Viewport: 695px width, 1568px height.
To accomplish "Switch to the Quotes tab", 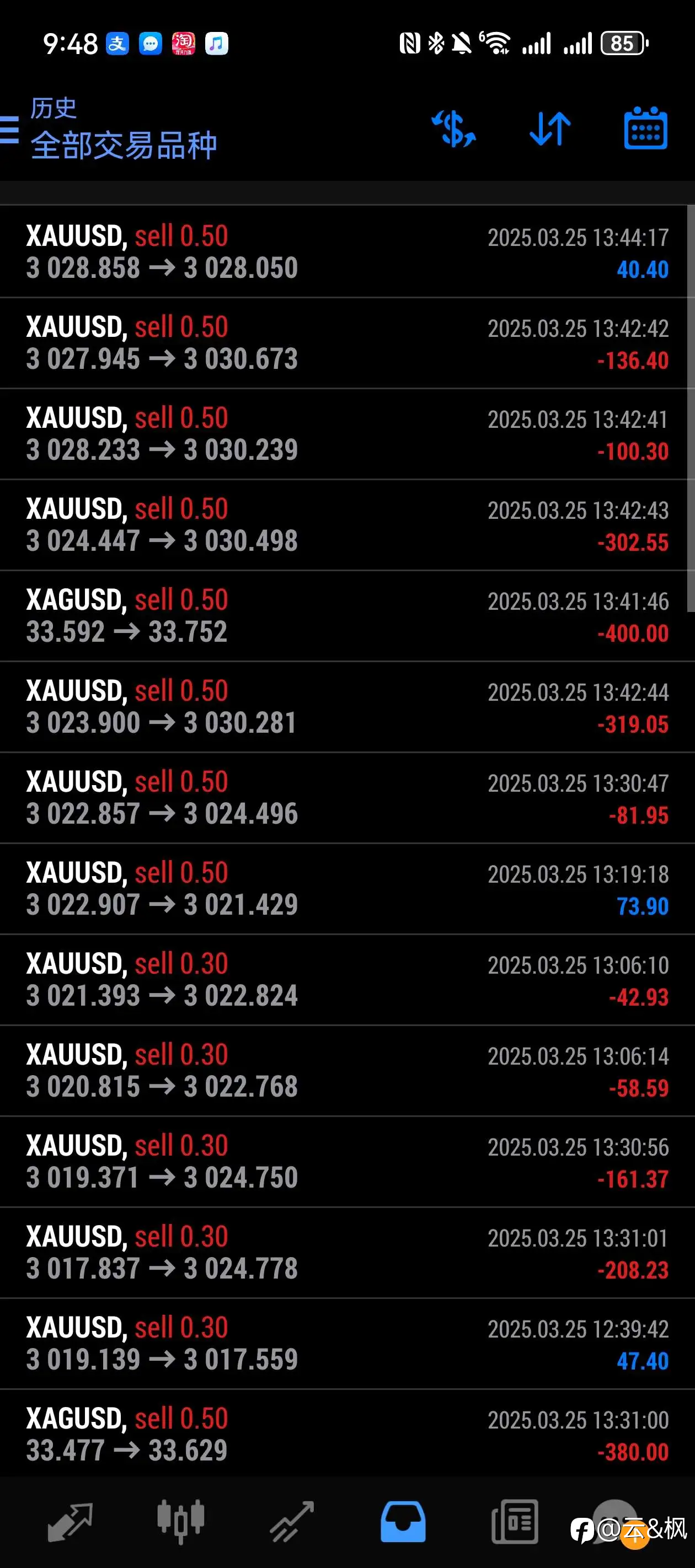I will coord(70,1522).
